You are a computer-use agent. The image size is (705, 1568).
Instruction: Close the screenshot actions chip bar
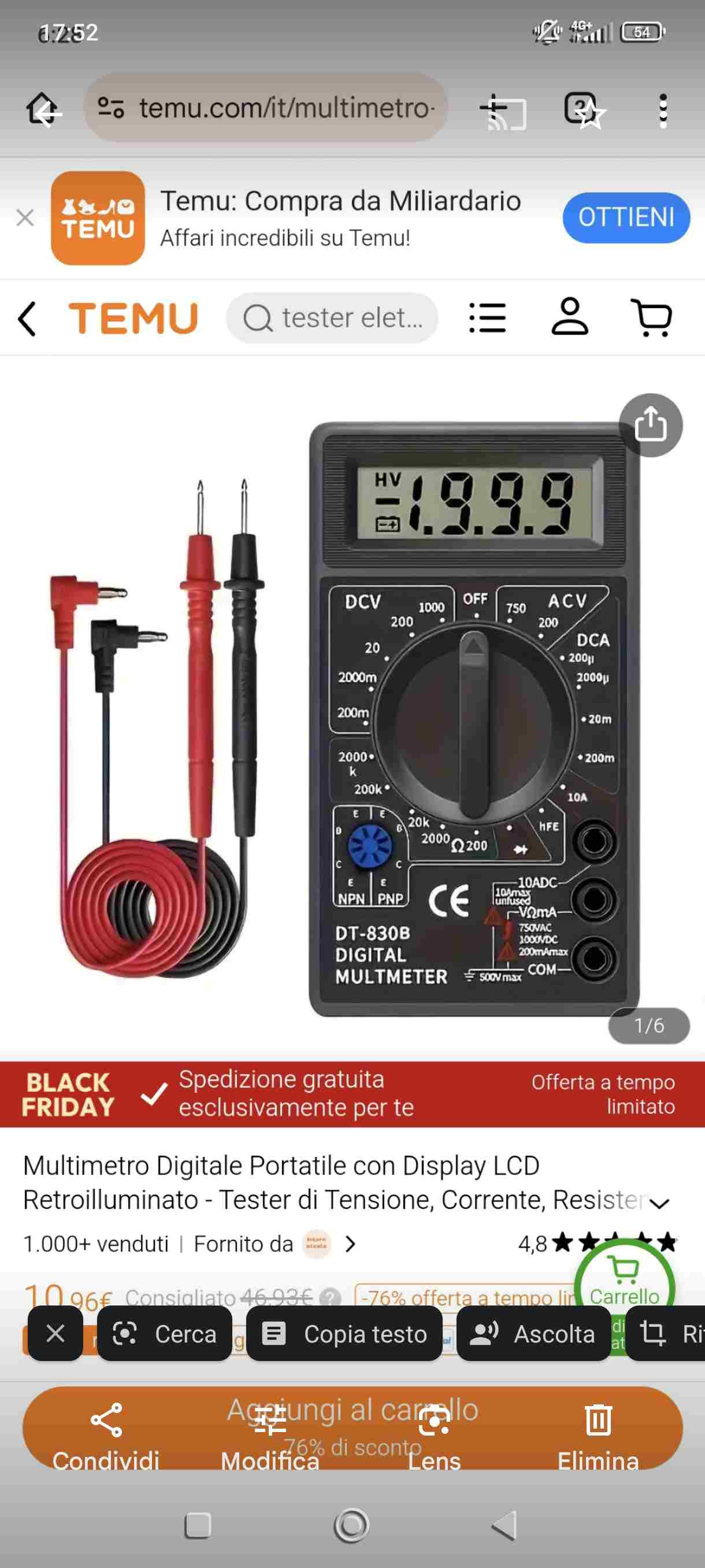[x=55, y=1334]
